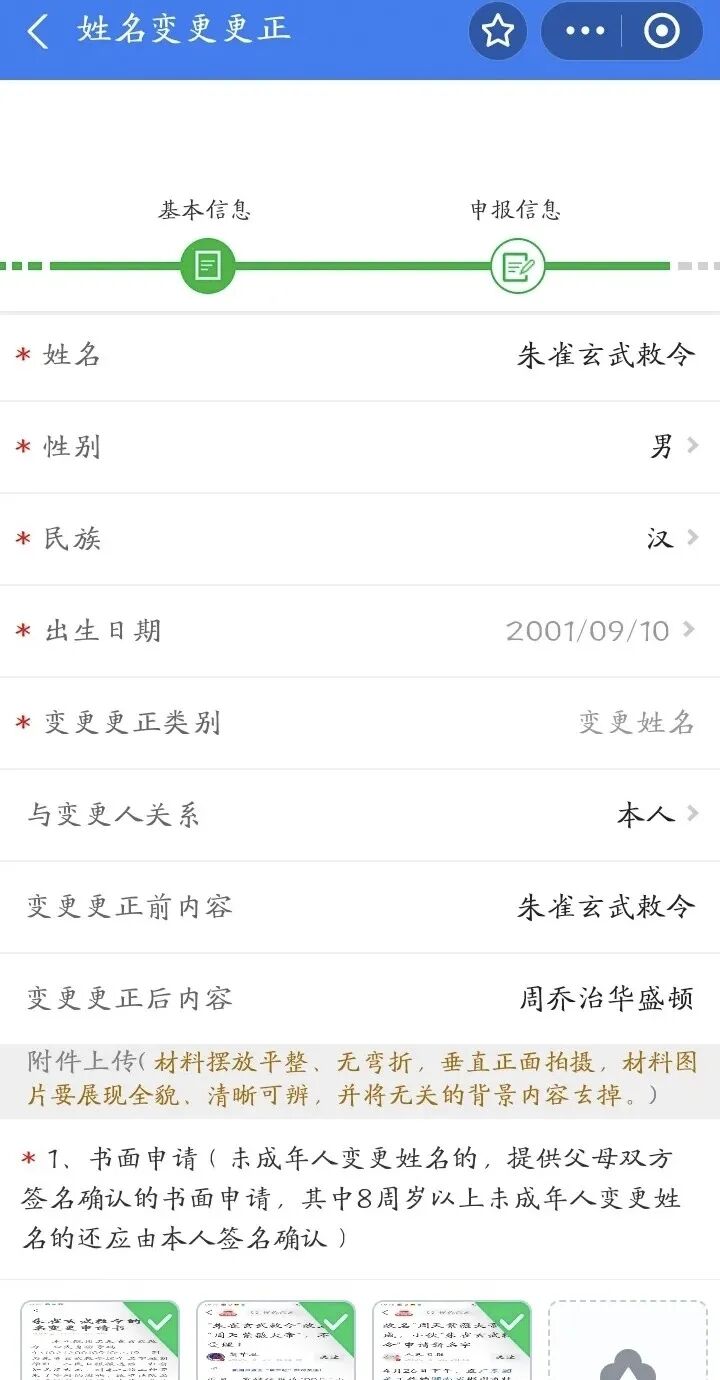Viewport: 720px width, 1380px height.
Task: Open the 出生日期 date picker
Action: pos(598,631)
